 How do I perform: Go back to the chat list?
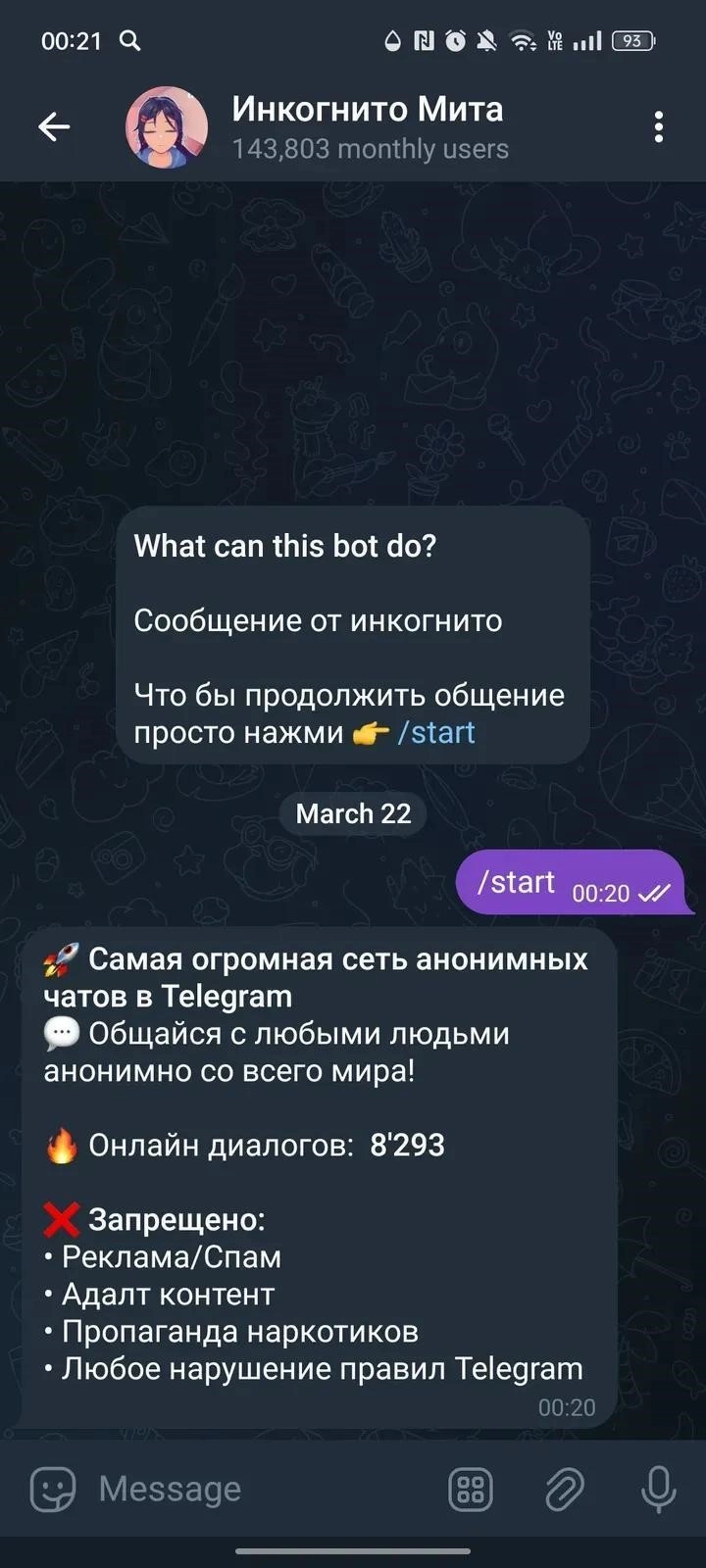click(54, 126)
